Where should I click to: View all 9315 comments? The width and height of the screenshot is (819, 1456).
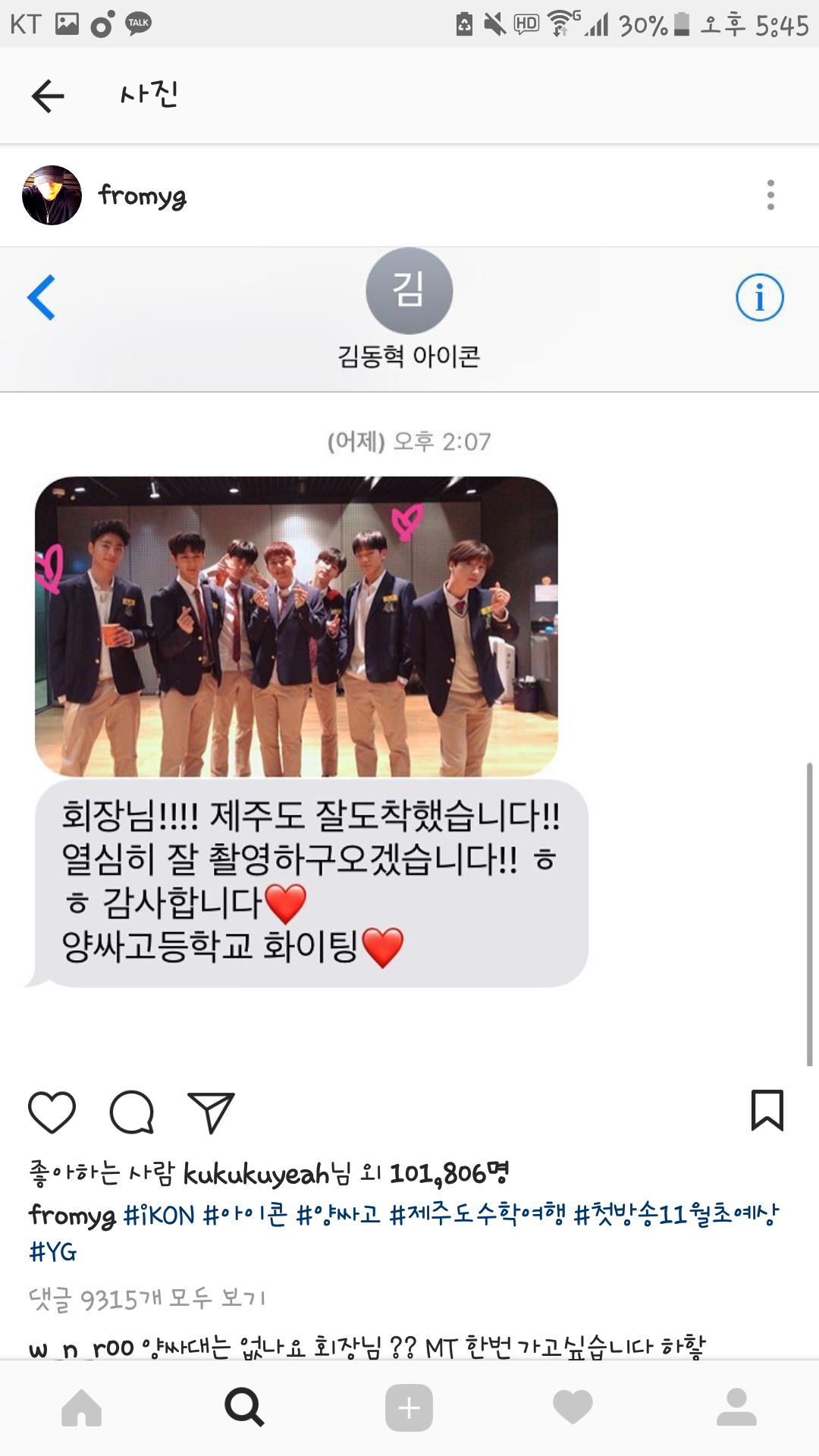(x=147, y=1299)
